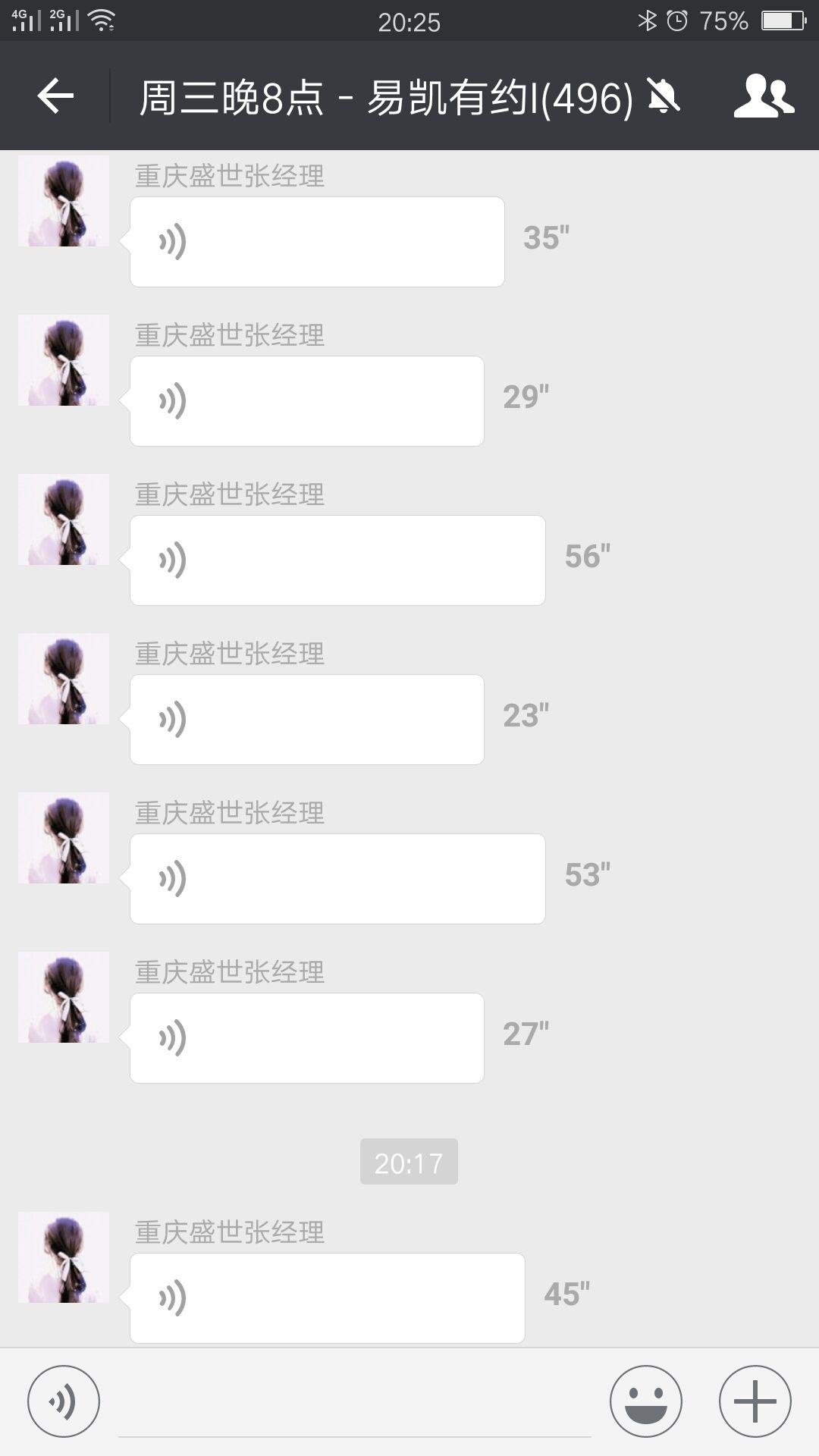This screenshot has width=819, height=1456.
Task: Open sender's avatar beside the 35-second message
Action: point(64,201)
